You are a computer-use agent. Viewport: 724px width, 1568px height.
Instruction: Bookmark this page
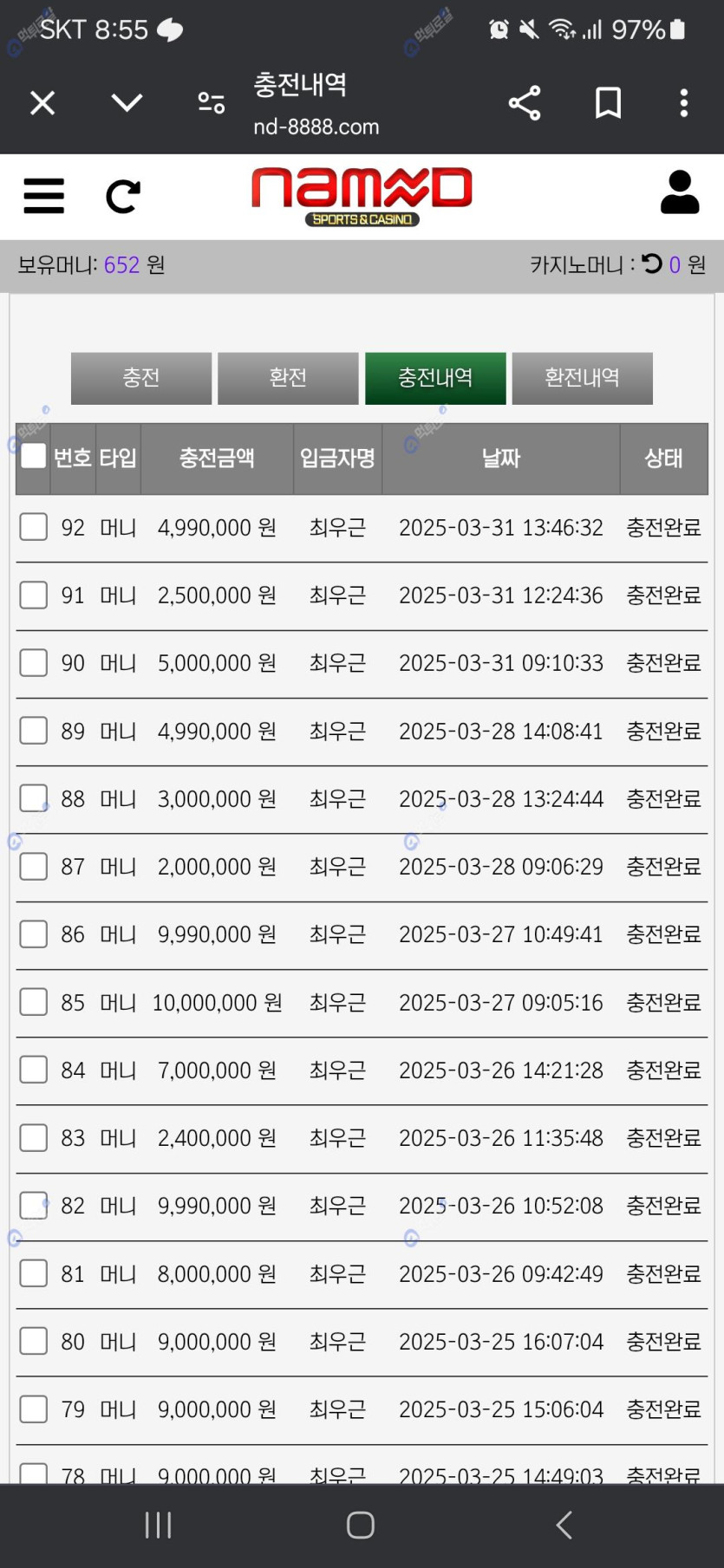point(608,103)
